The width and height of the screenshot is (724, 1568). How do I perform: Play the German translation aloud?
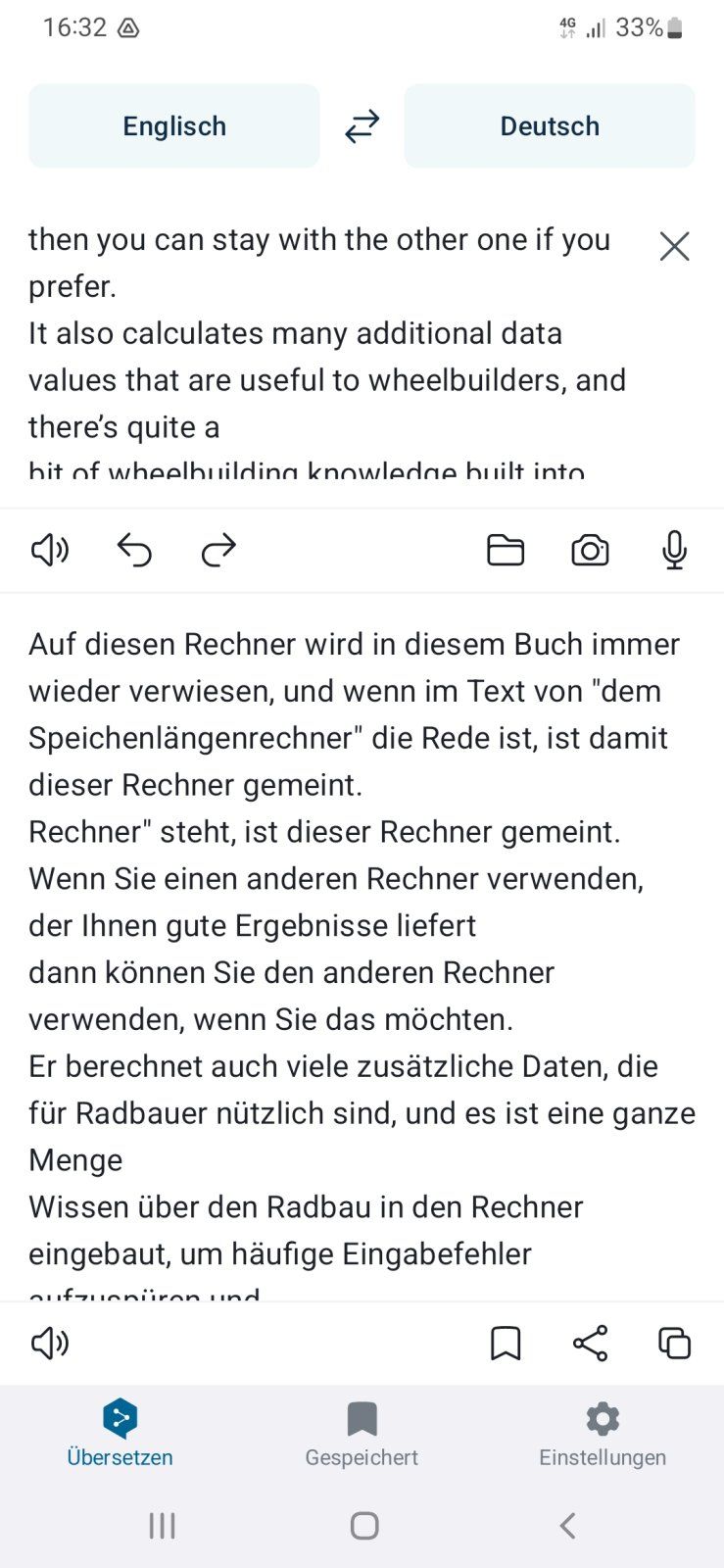(50, 1343)
